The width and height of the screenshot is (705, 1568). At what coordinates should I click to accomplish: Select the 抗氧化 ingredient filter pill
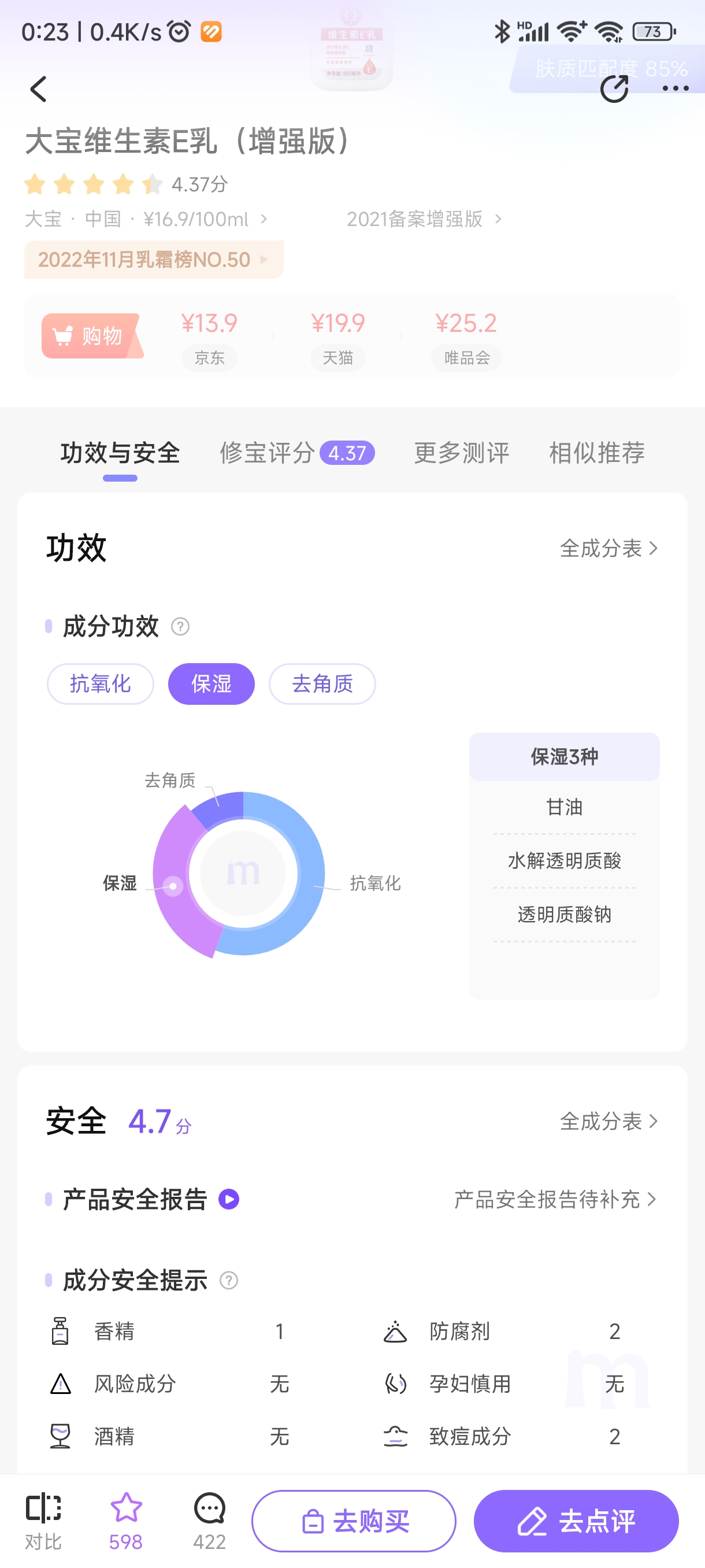click(99, 683)
